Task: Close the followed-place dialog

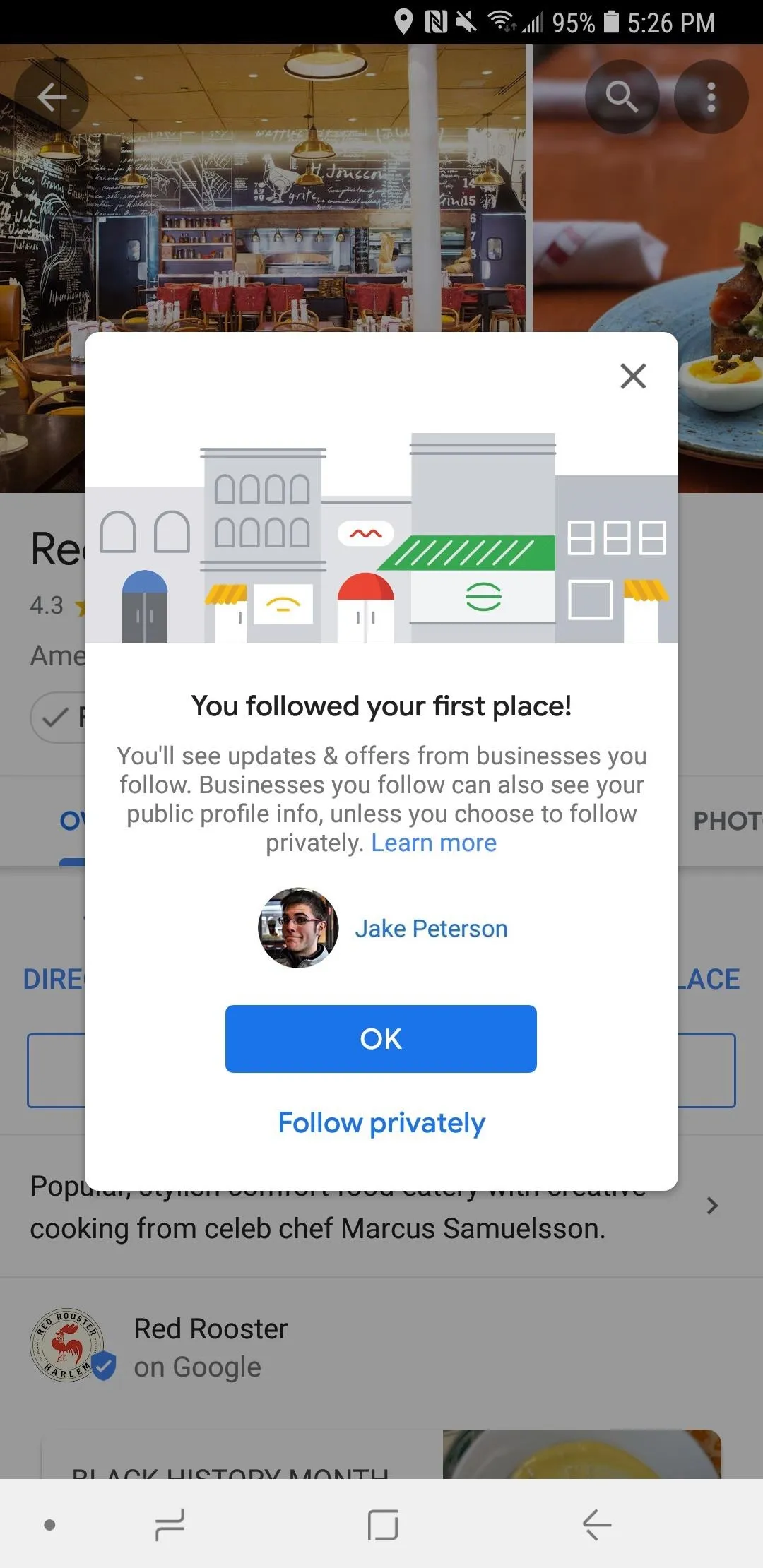Action: click(x=633, y=376)
